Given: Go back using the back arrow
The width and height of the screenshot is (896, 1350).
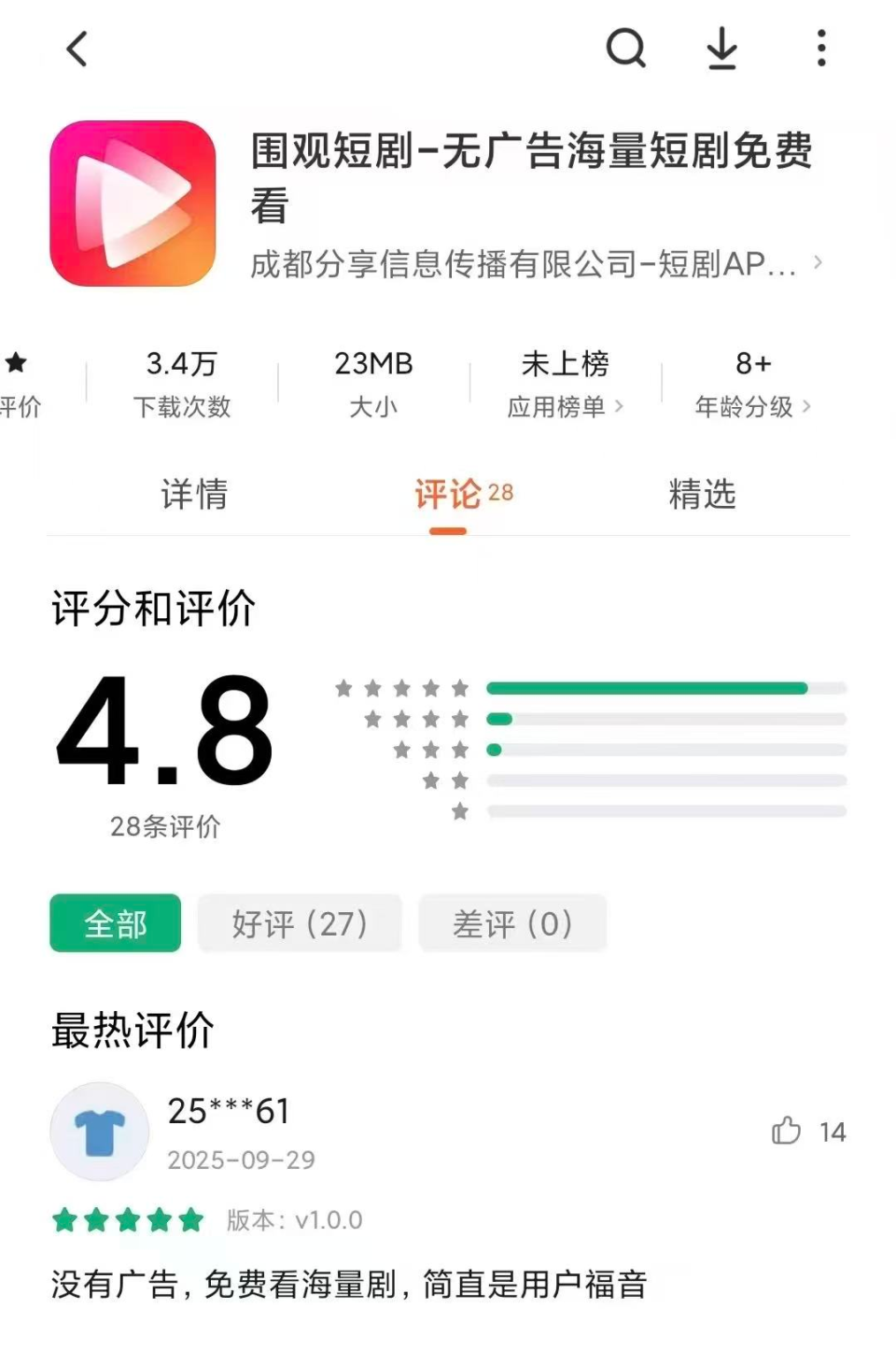Looking at the screenshot, I should 77,49.
